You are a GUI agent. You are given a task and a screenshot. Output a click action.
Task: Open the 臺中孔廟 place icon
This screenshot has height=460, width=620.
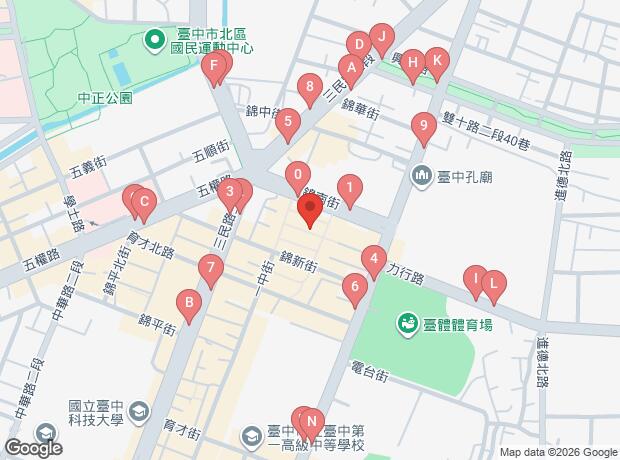tap(422, 176)
